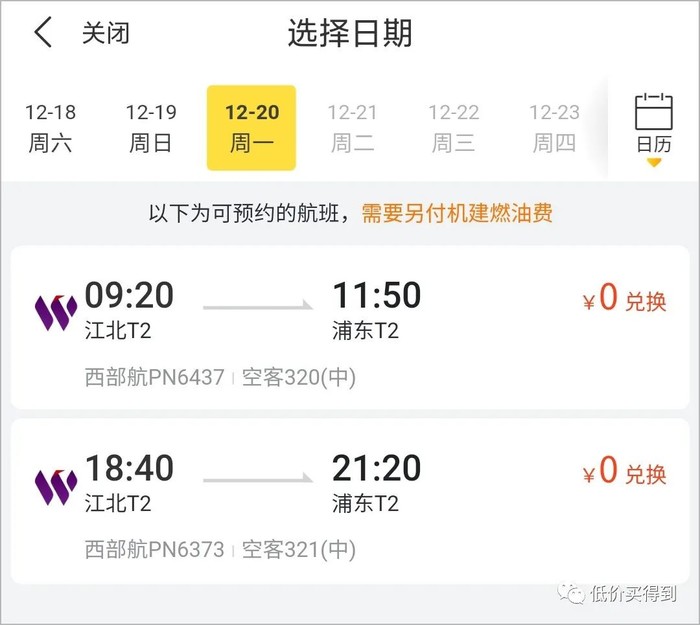
Task: Select date 12-19 周日
Action: (x=151, y=127)
